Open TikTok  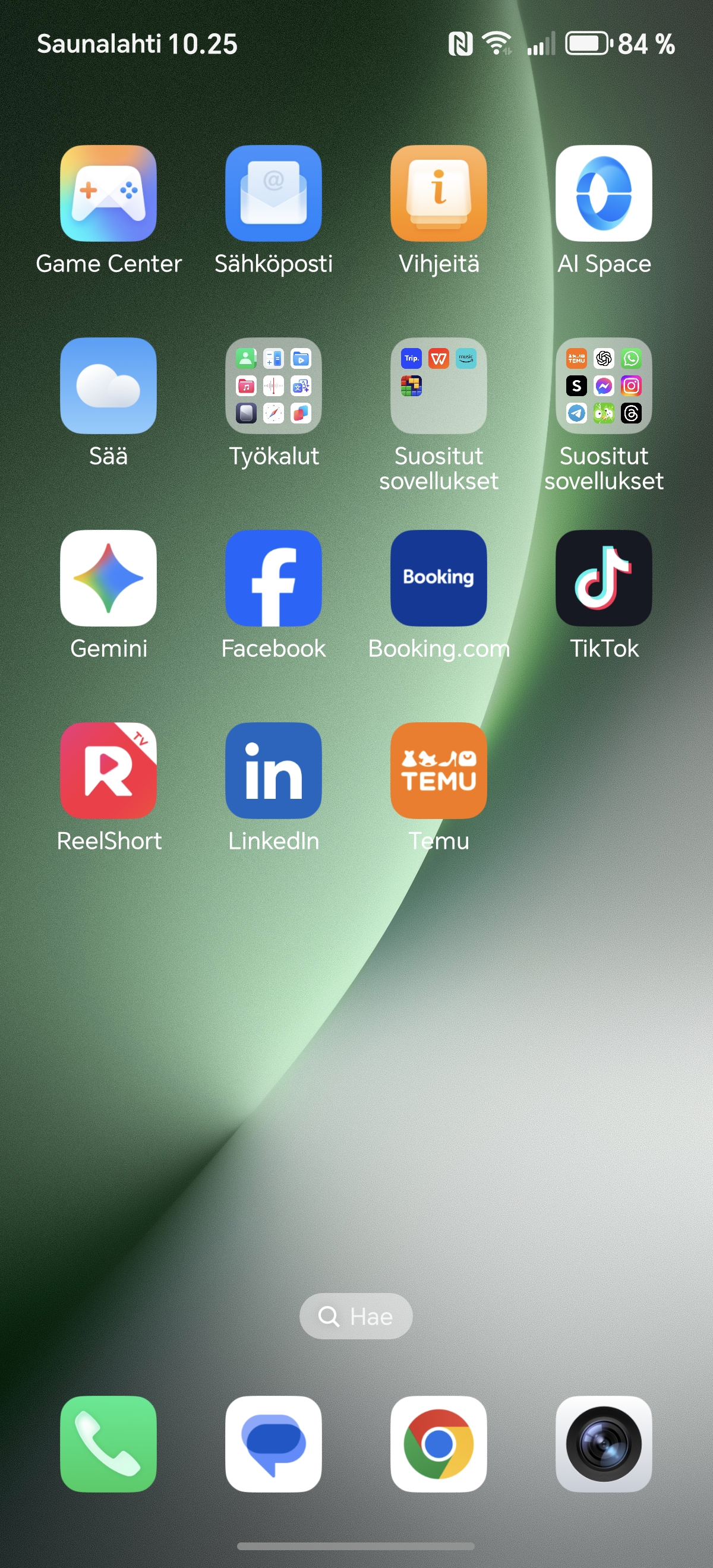pyautogui.click(x=604, y=578)
